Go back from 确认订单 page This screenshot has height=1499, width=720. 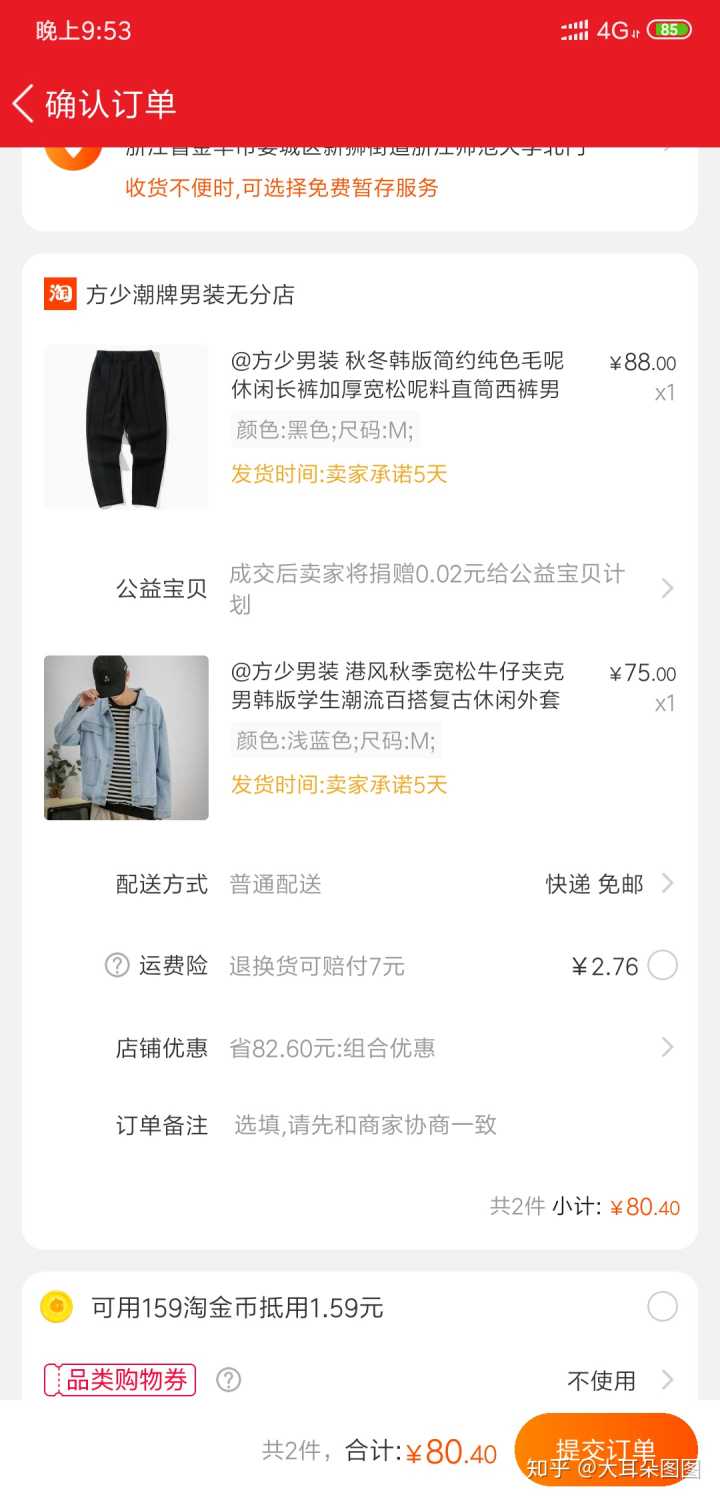pos(24,104)
